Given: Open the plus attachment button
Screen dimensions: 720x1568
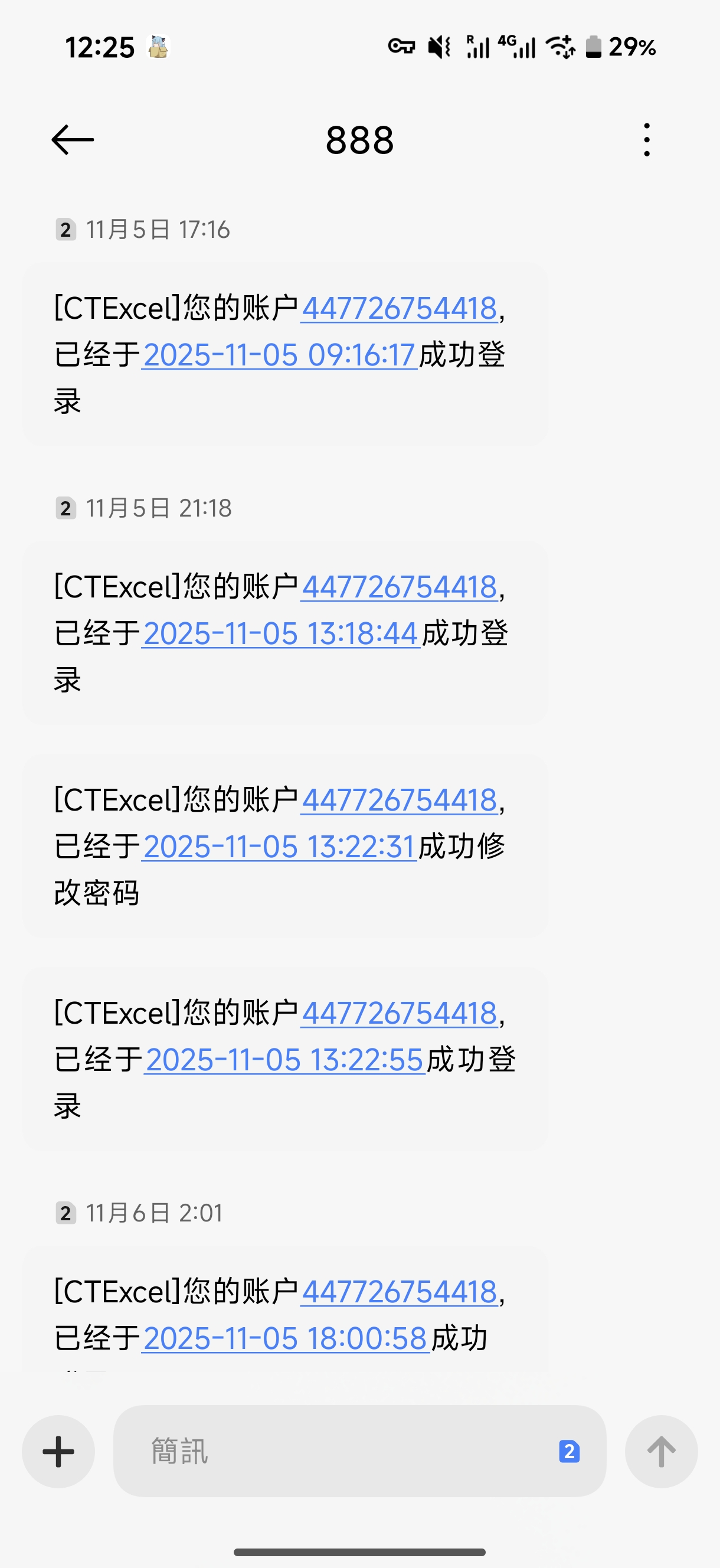Looking at the screenshot, I should 58,1451.
